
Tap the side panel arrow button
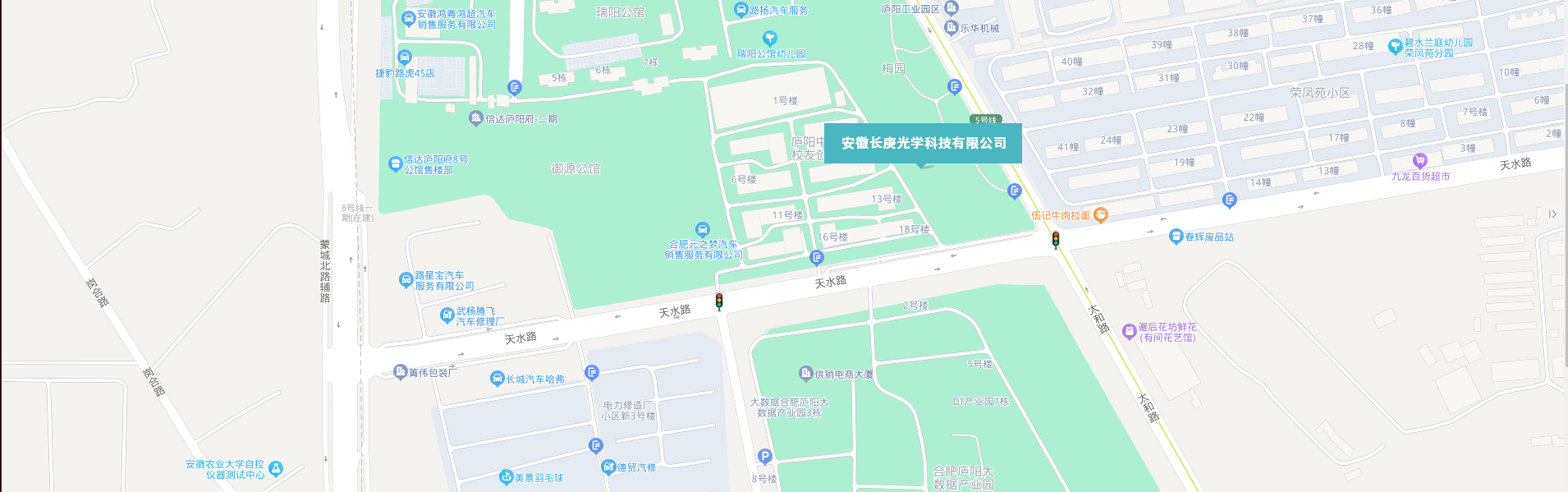[x=1552, y=214]
